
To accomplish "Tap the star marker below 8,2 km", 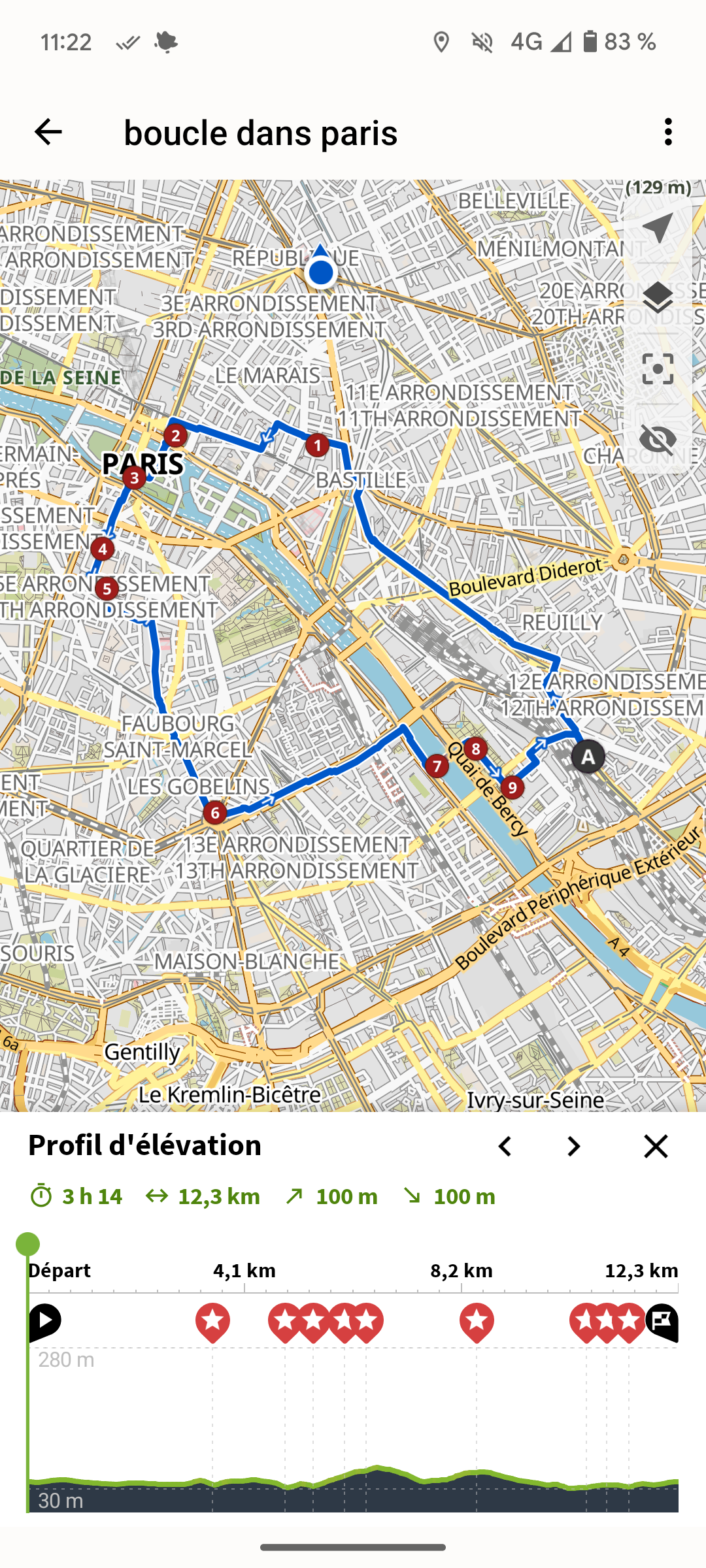I will (x=477, y=1322).
